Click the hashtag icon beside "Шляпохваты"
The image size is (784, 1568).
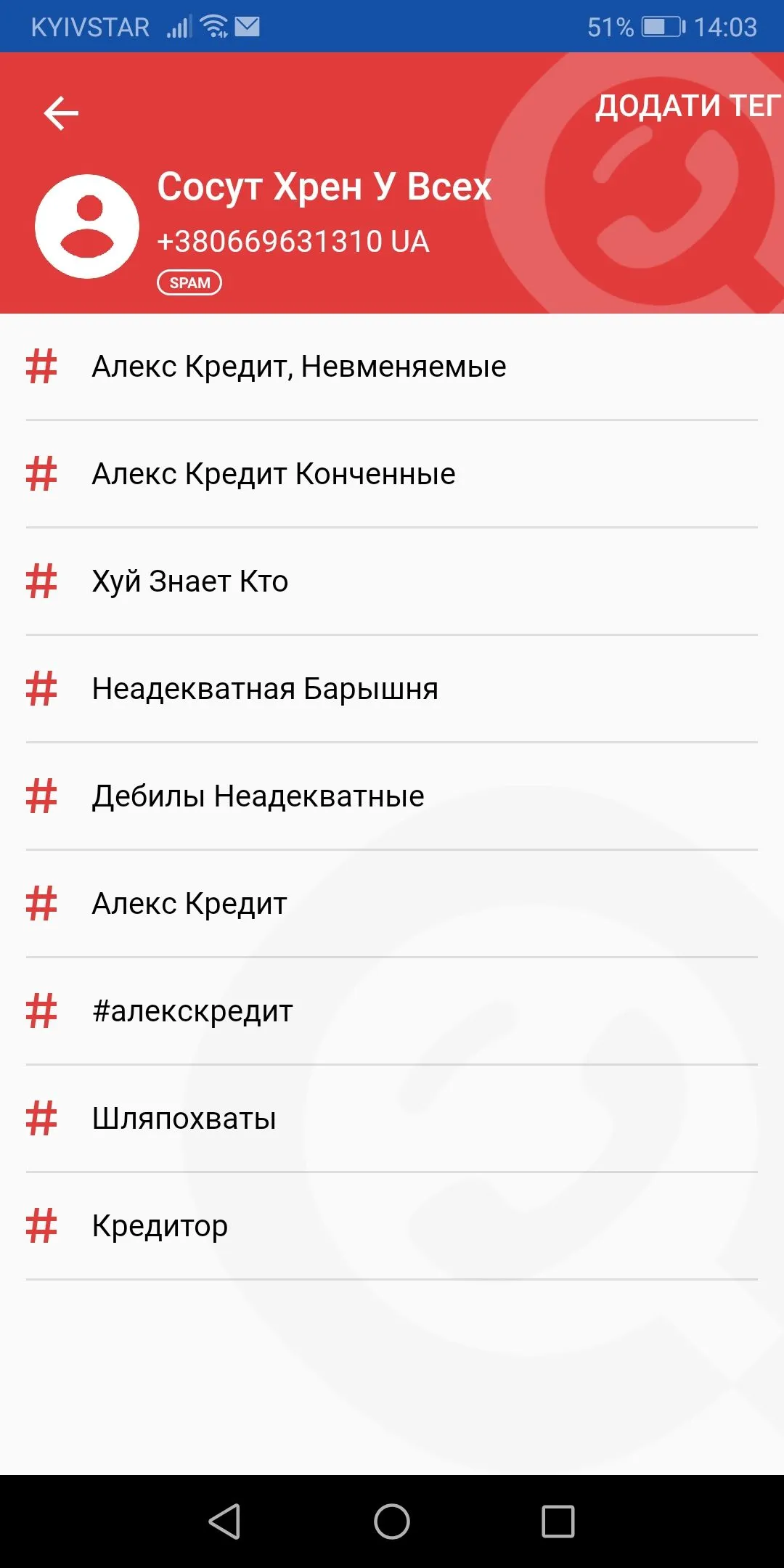(42, 1117)
